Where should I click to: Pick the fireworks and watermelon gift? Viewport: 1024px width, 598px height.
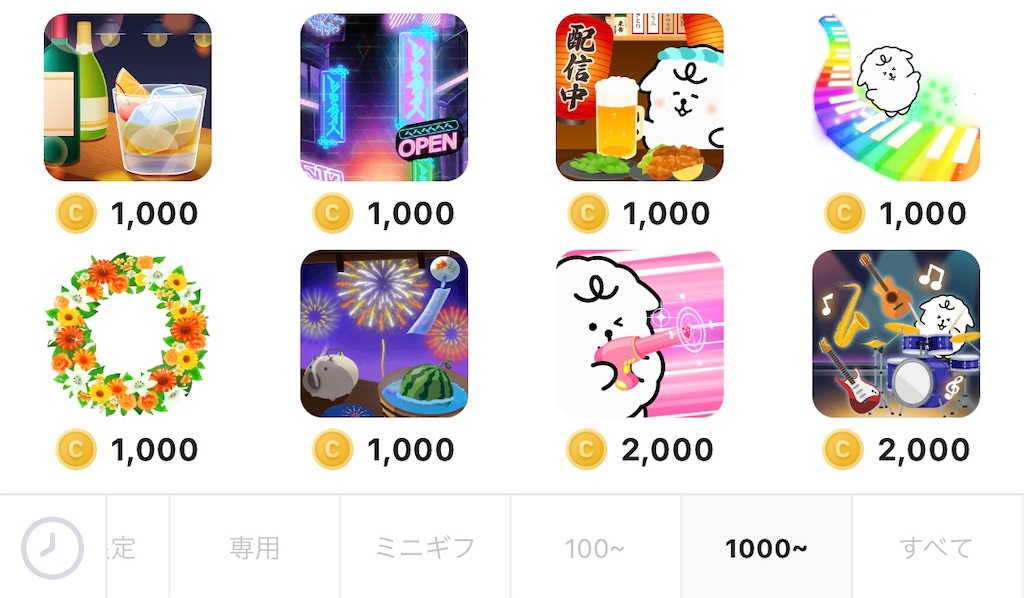[x=384, y=334]
